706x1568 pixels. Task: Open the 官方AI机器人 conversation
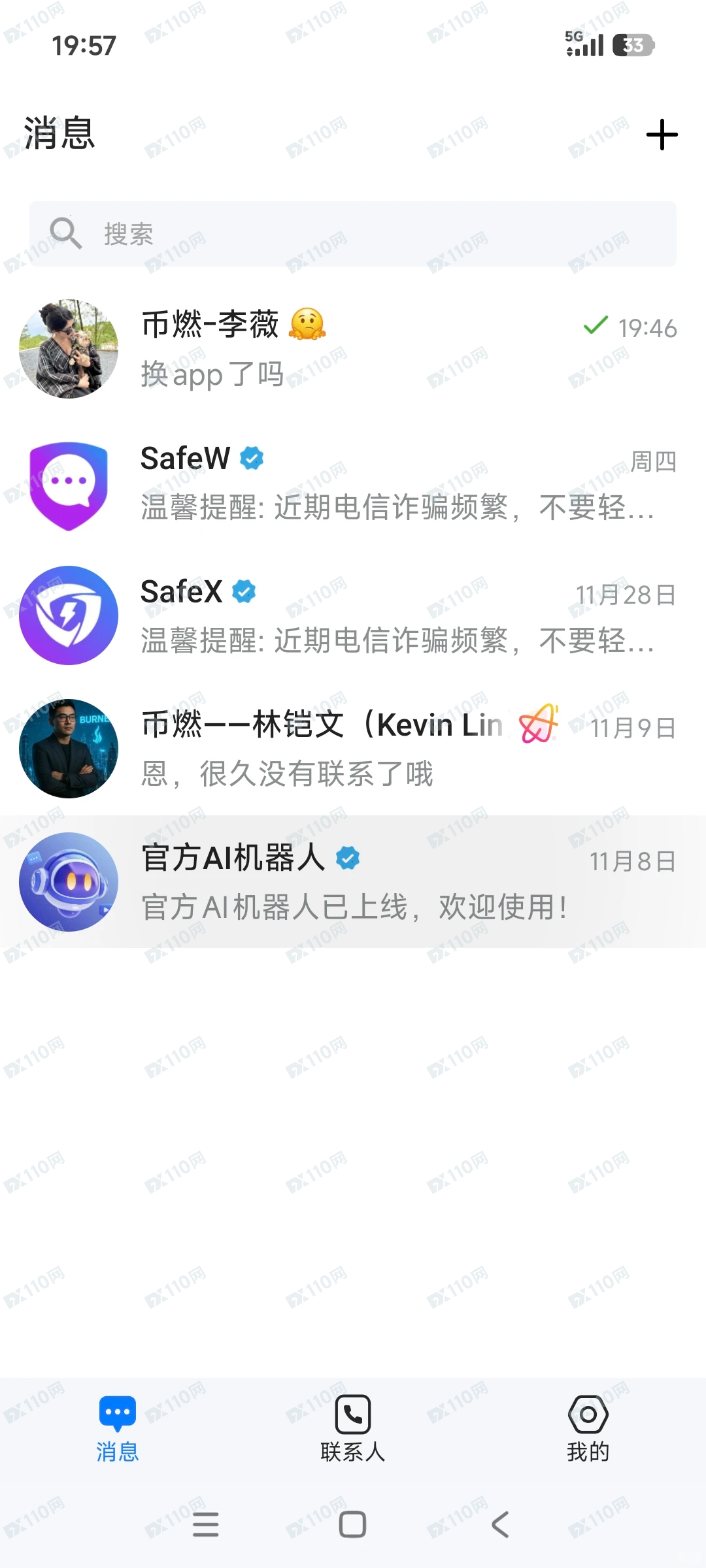tap(353, 882)
